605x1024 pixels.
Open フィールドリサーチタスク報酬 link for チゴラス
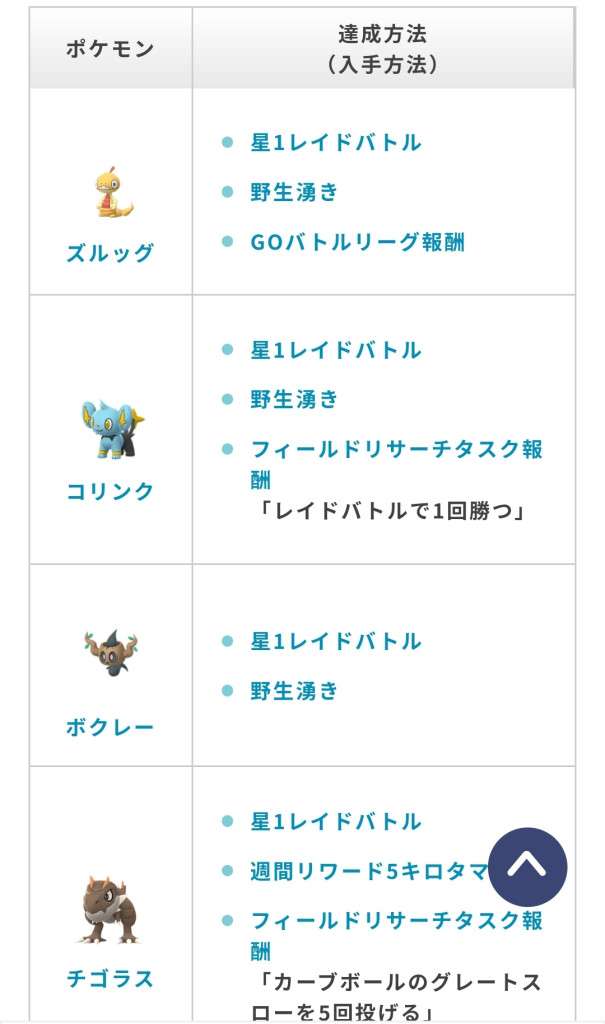[x=396, y=921]
